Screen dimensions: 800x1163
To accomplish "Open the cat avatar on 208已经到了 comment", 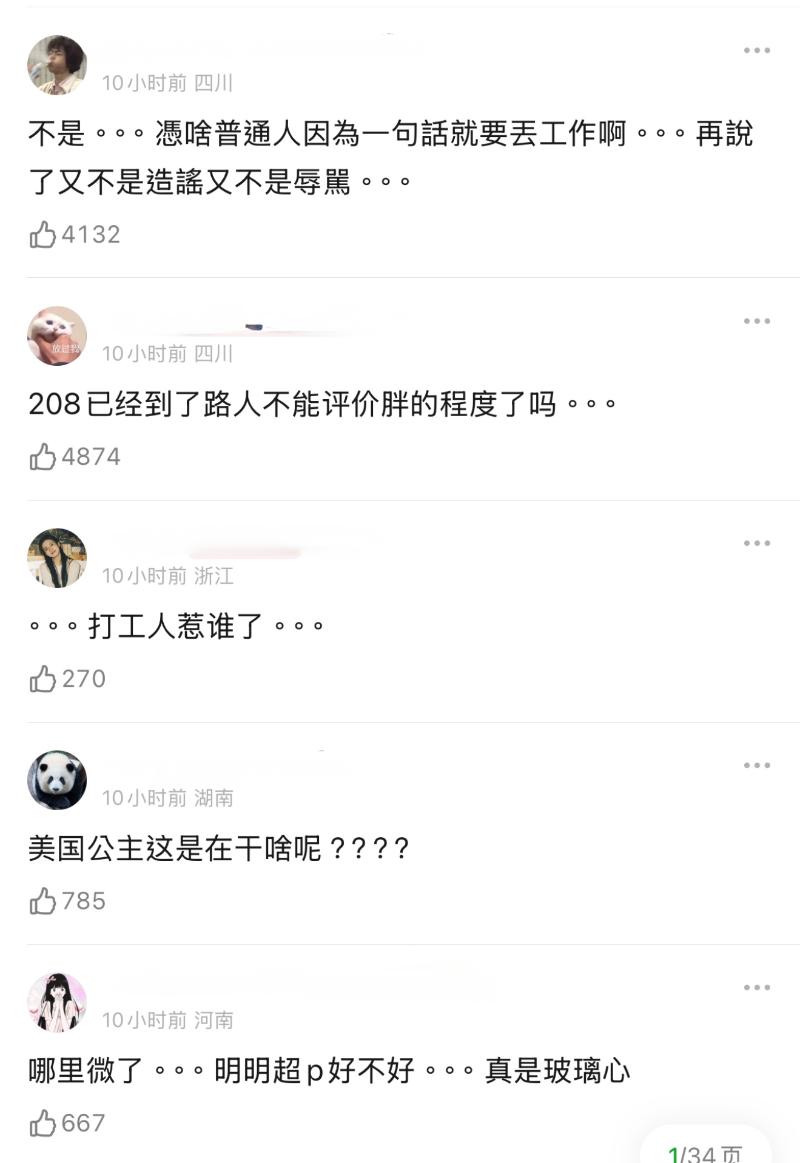I will click(x=57, y=336).
